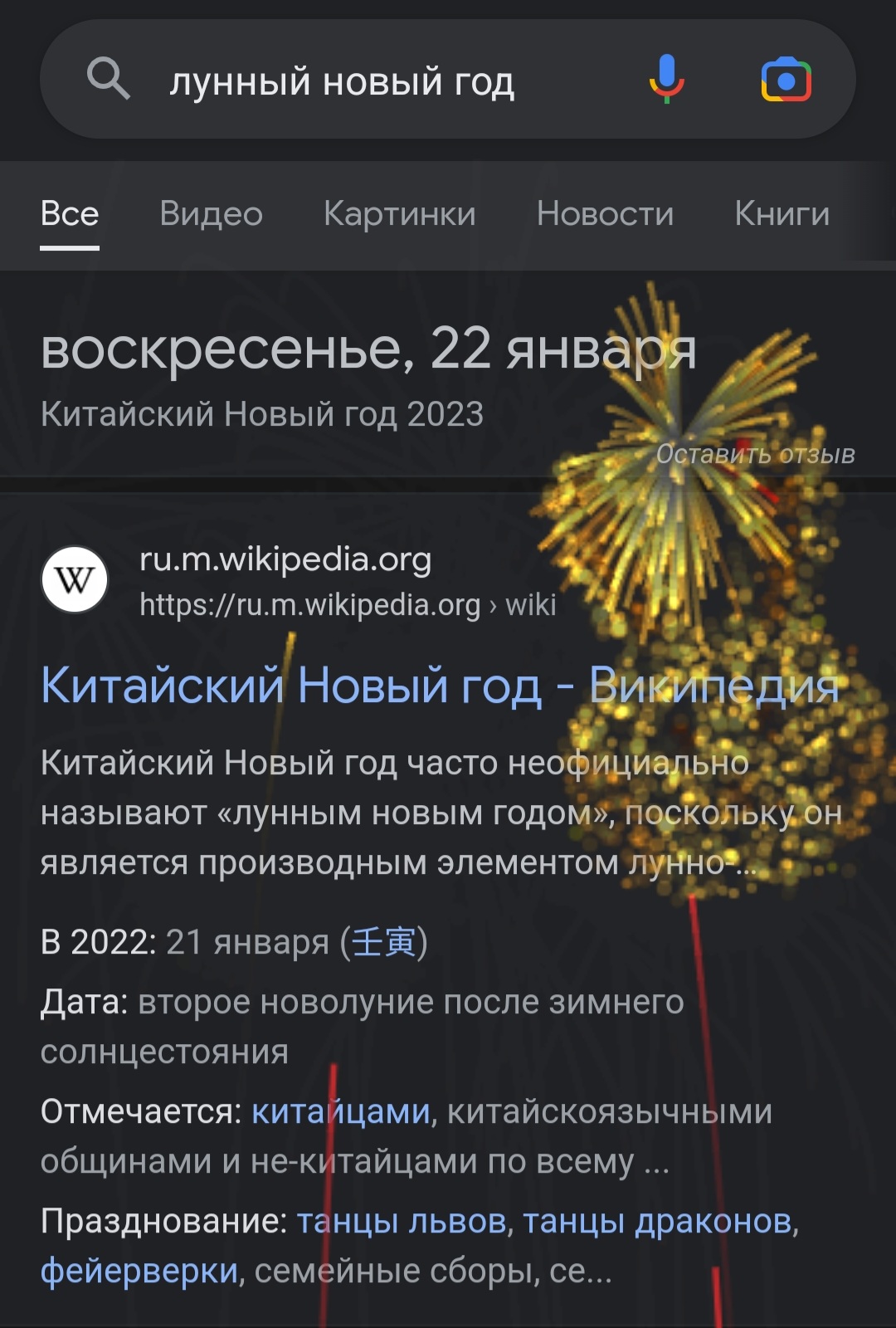Select the Книги tab
The width and height of the screenshot is (896, 1328).
click(x=782, y=214)
